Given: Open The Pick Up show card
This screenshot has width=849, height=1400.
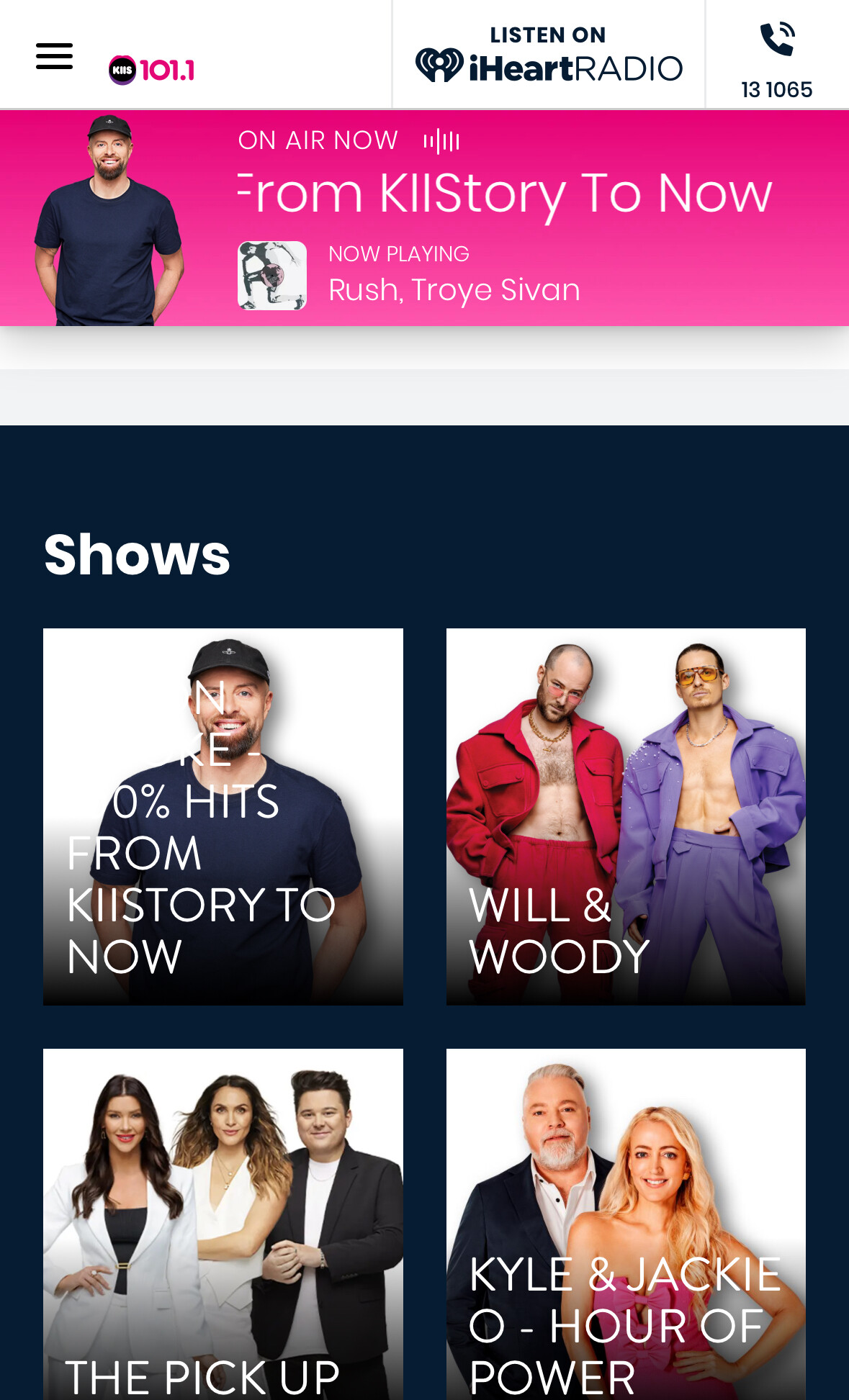Looking at the screenshot, I should [x=223, y=1224].
